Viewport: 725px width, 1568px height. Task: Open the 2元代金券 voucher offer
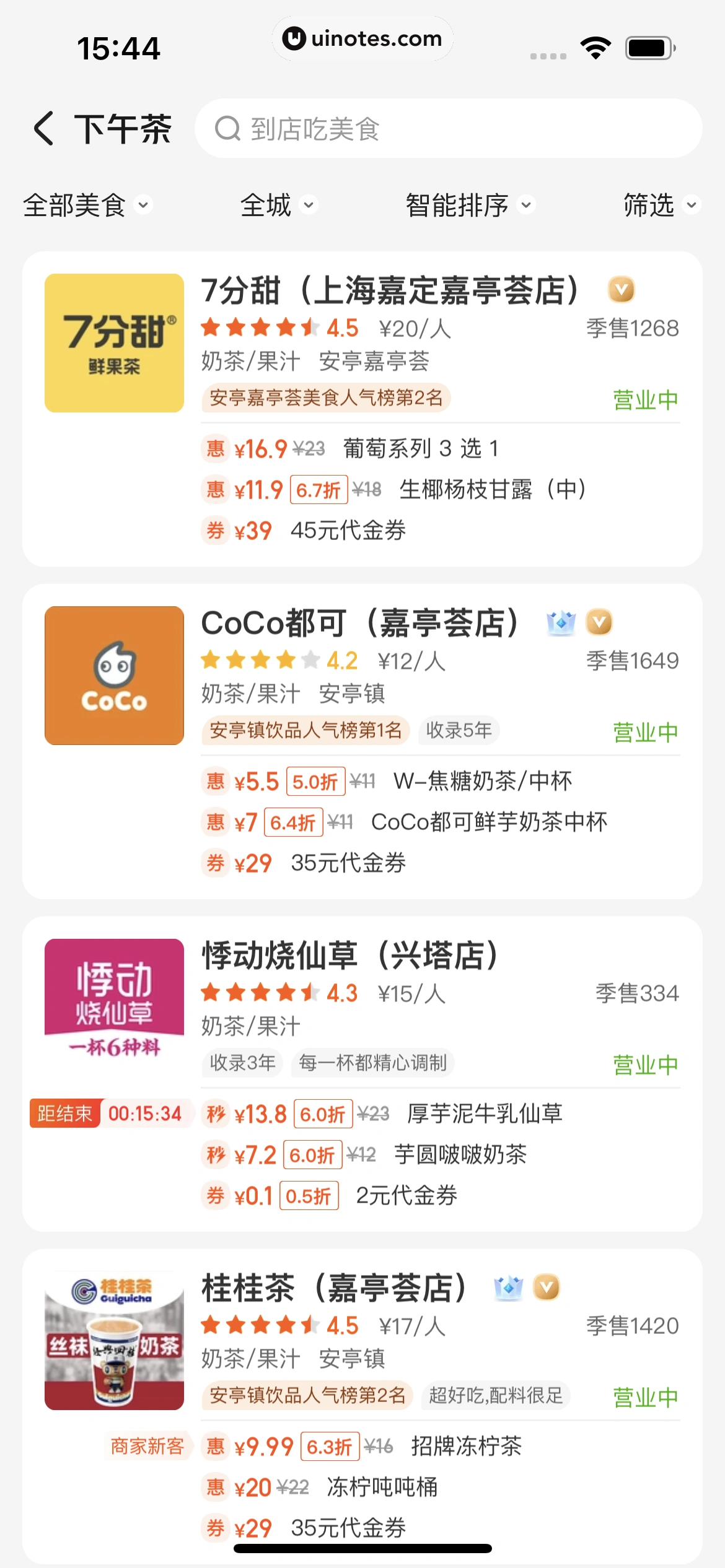(x=406, y=1195)
